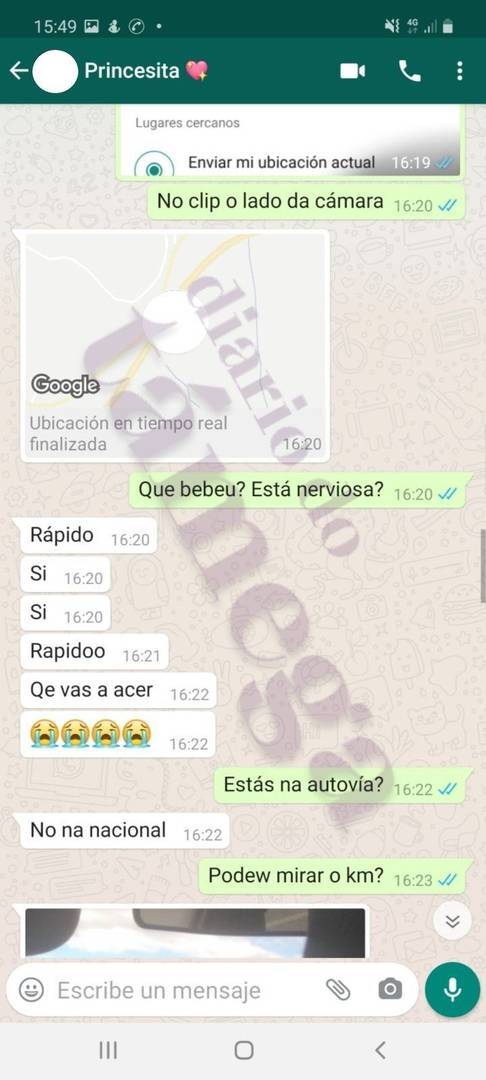This screenshot has height=1080, width=486.
Task: Jump to the latest messages
Action: 452,921
